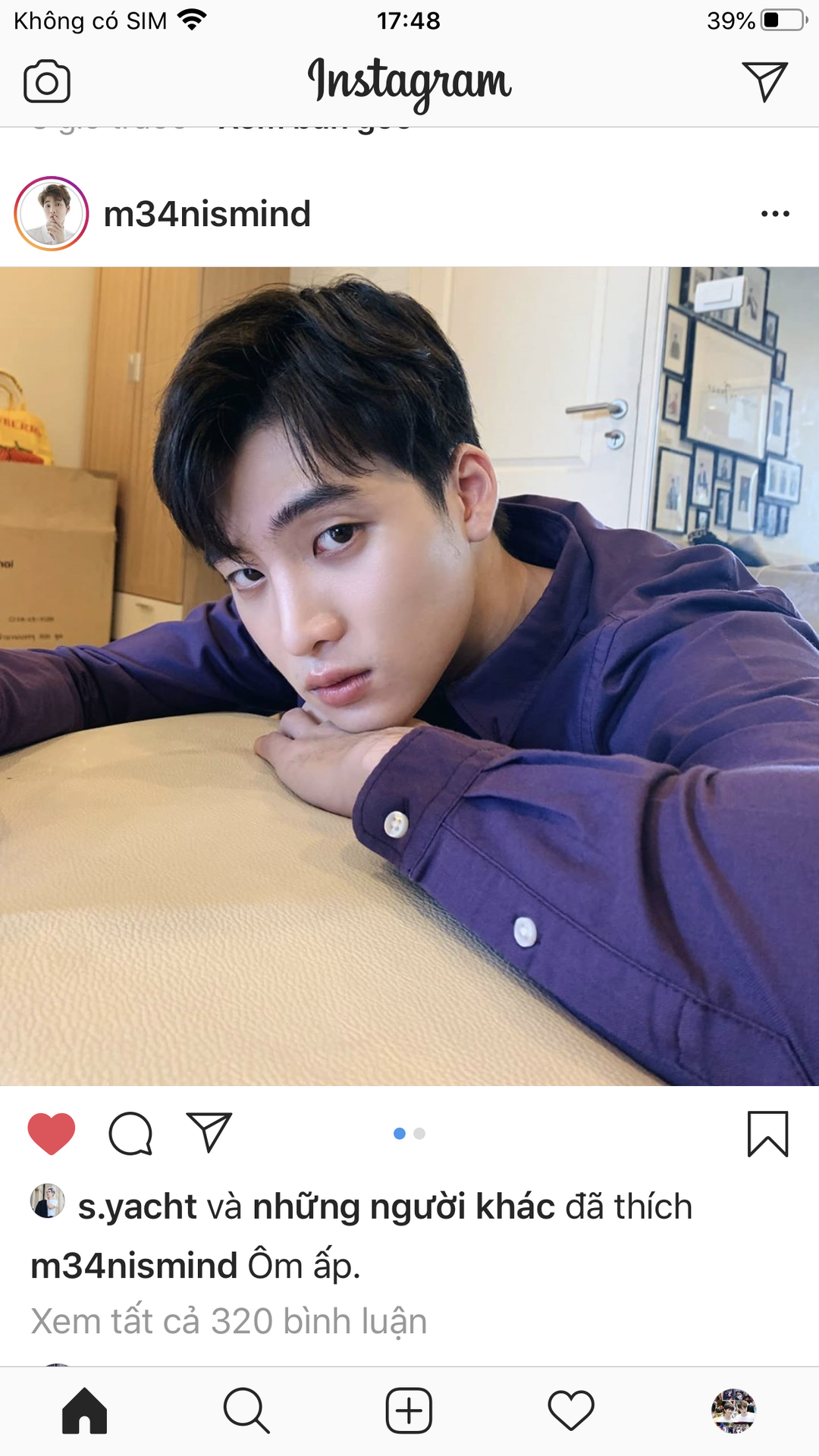Comment on m34nismind's post
This screenshot has width=819, height=1456.
(x=130, y=1134)
